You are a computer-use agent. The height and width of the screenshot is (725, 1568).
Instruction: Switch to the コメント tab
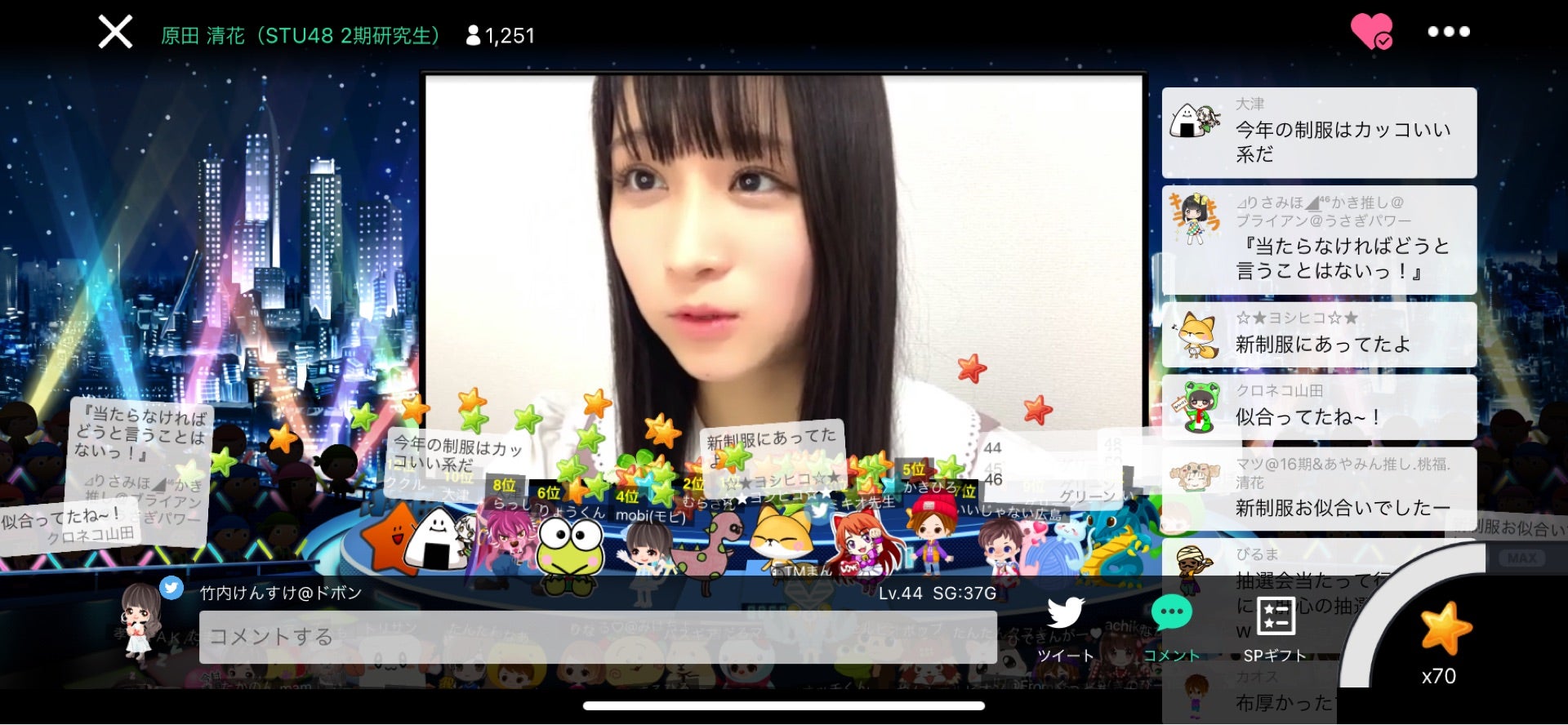tap(1171, 627)
